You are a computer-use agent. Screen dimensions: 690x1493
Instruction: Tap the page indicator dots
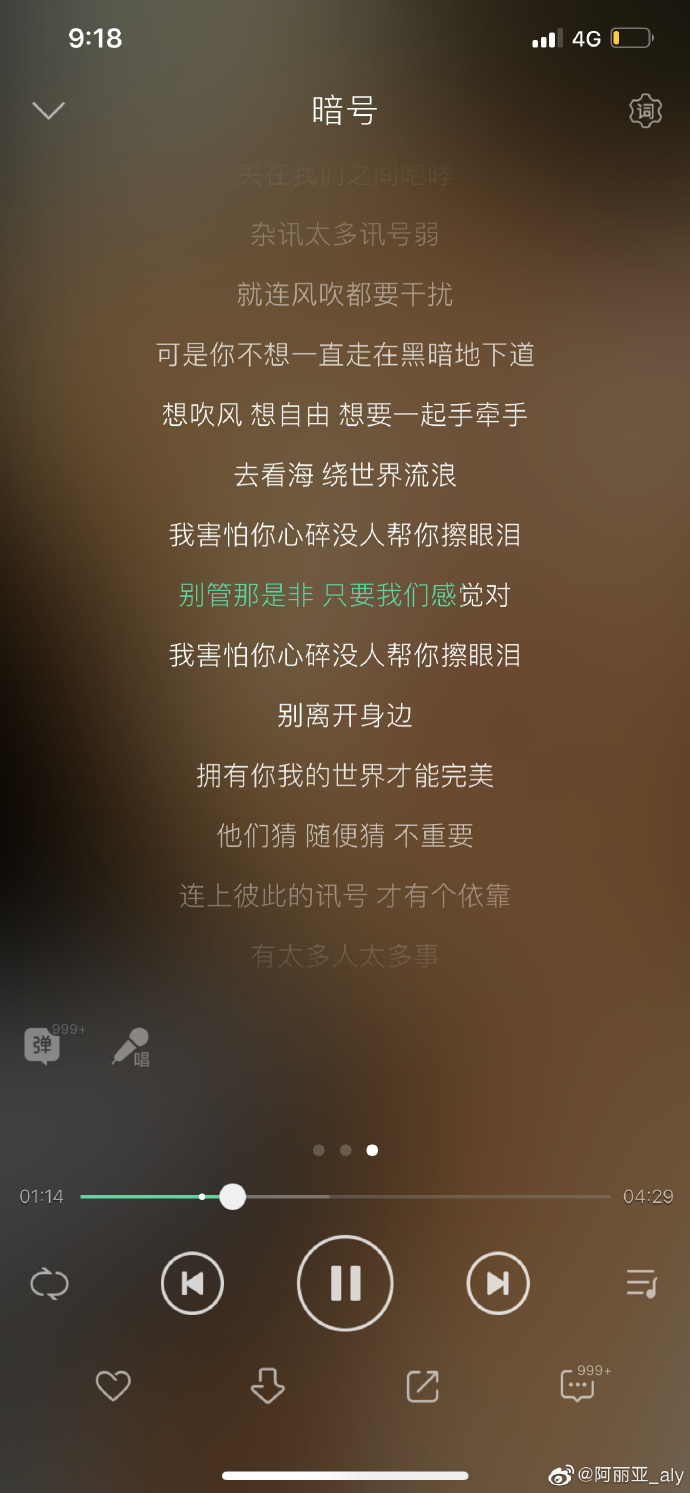345,1150
